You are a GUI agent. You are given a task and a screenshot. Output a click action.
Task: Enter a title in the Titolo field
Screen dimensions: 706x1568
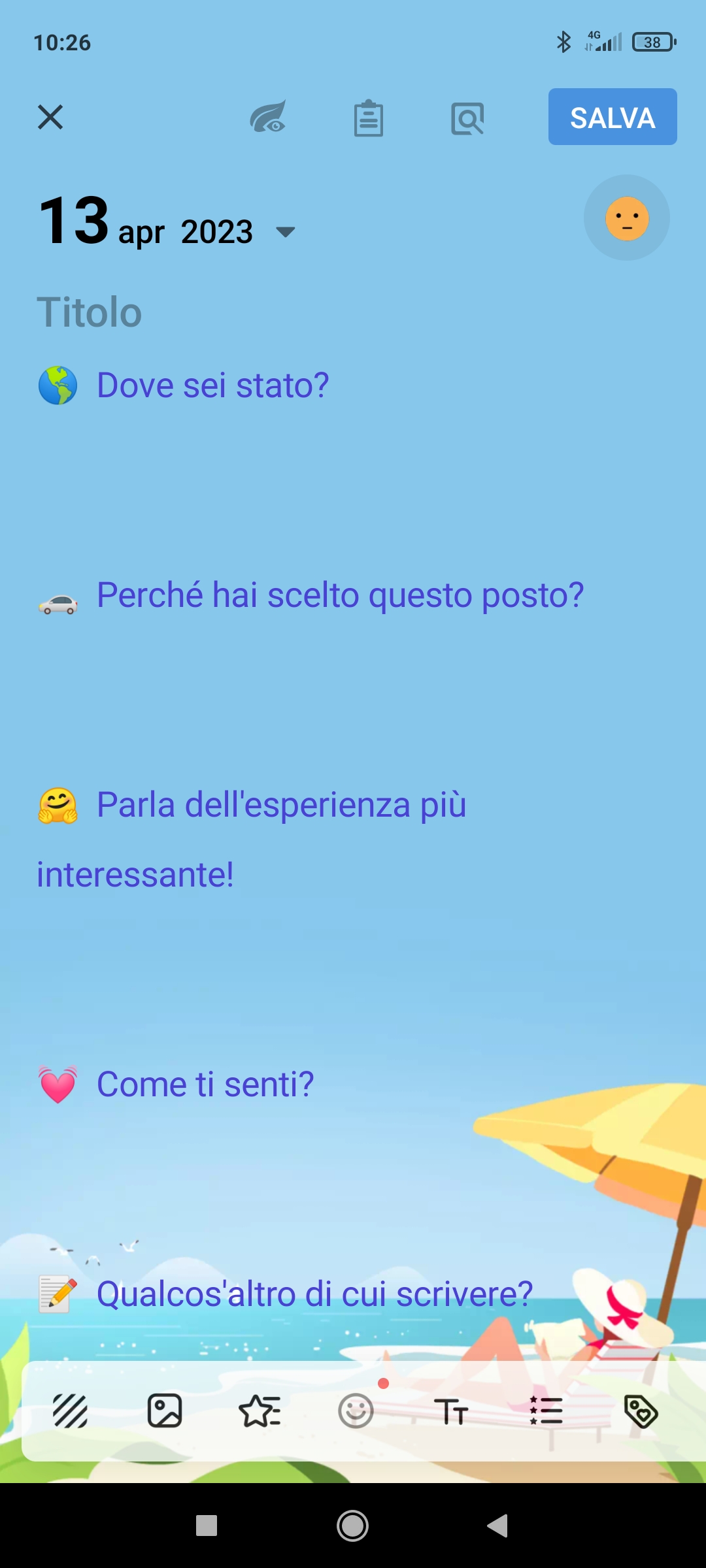point(261,312)
